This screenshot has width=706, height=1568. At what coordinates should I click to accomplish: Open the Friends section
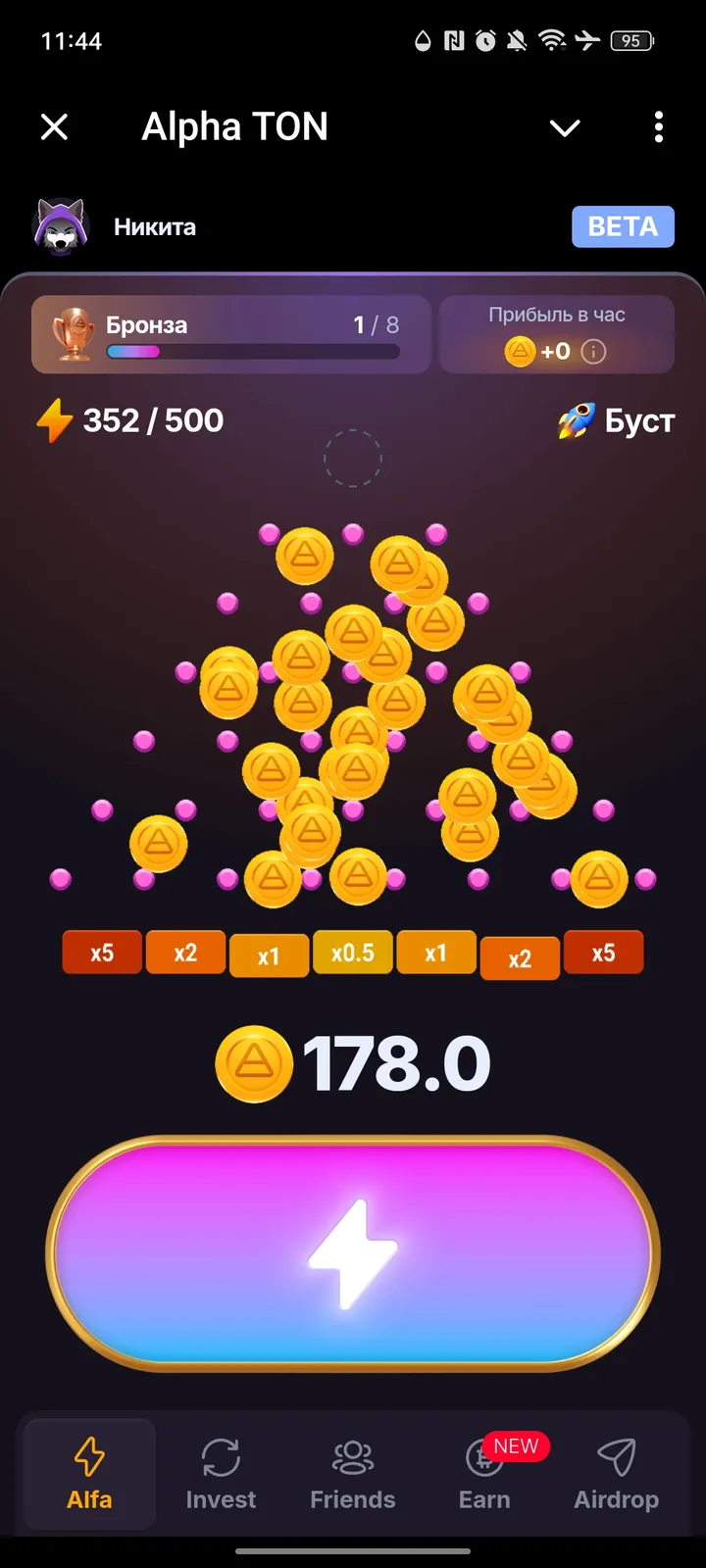coord(353,1470)
